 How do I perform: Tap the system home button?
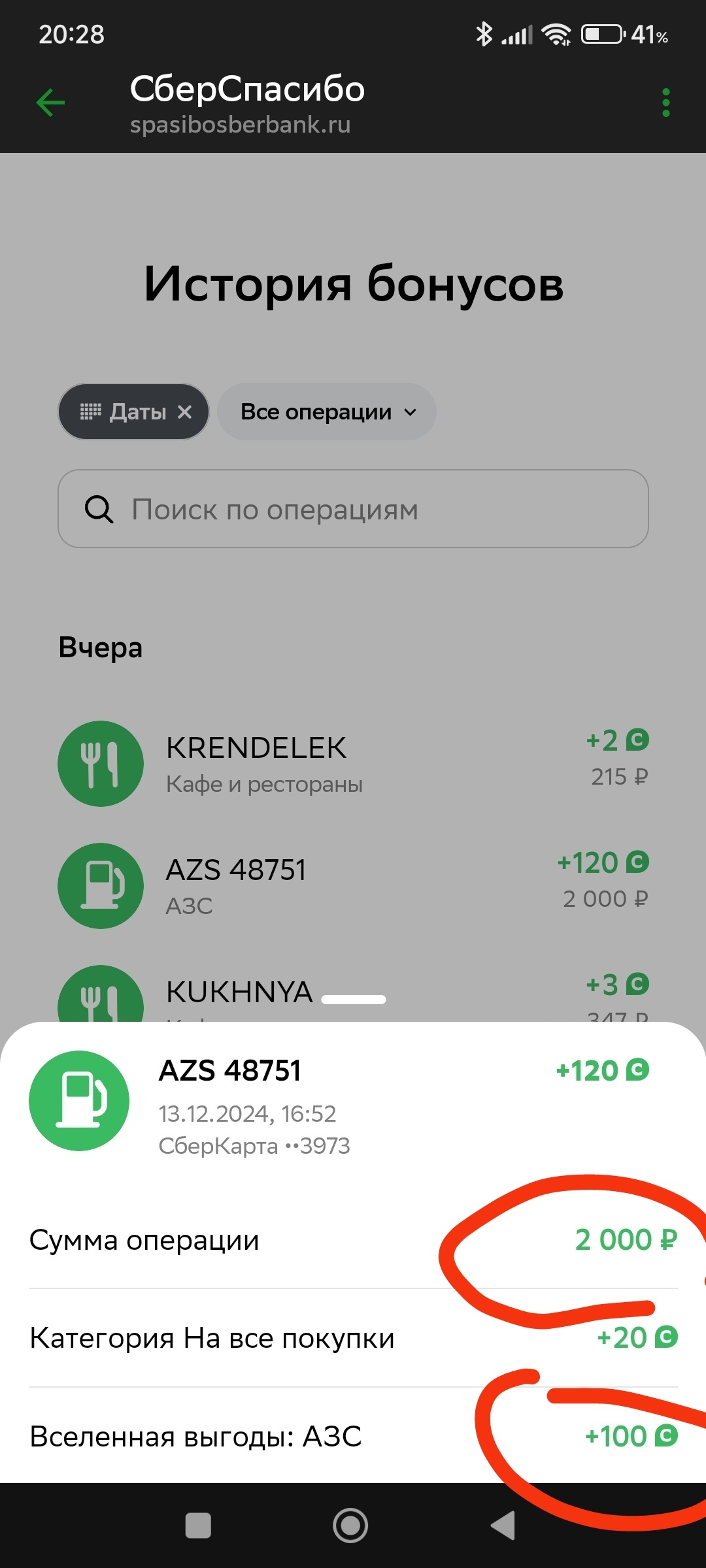tap(350, 1526)
